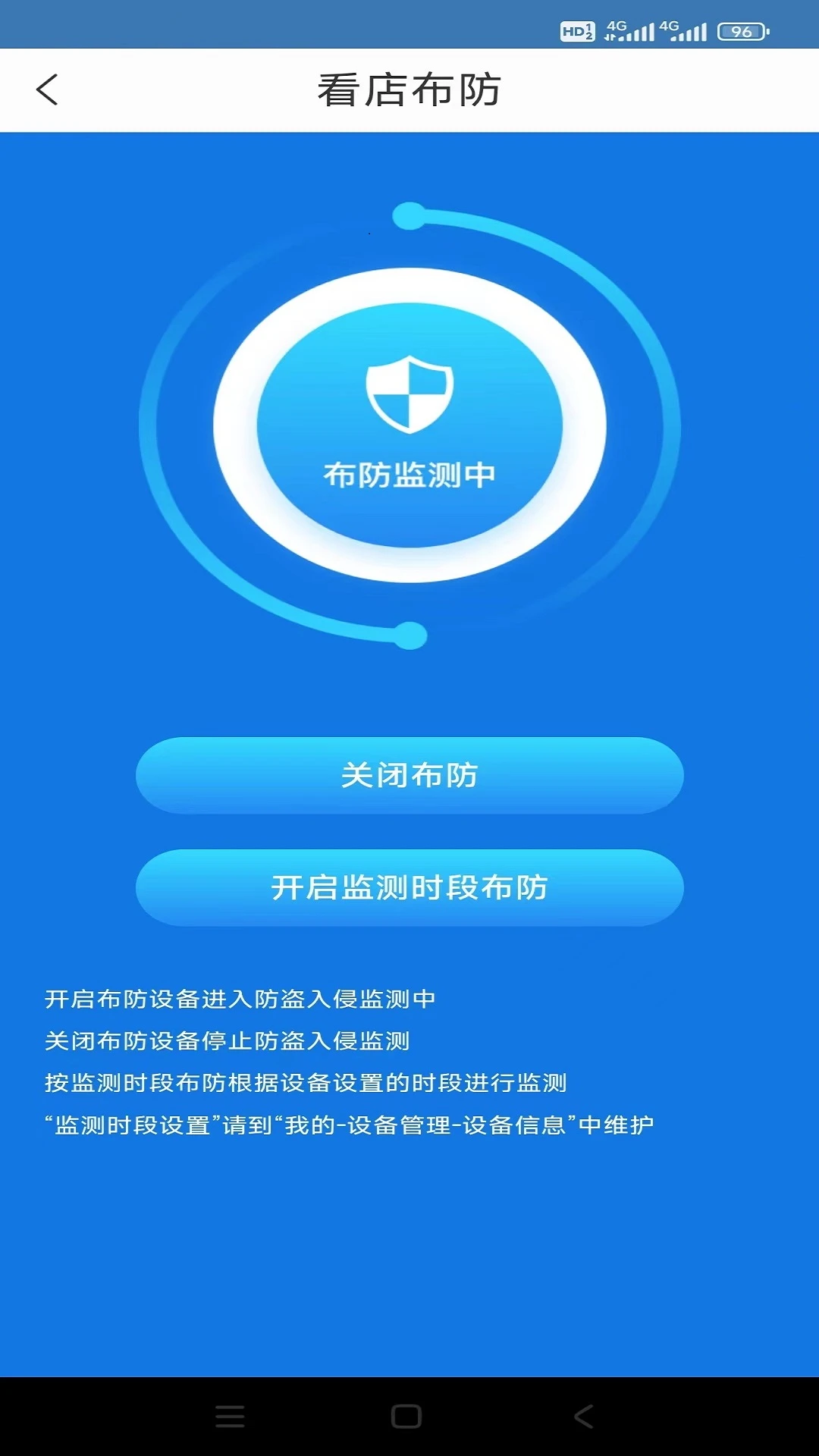
Task: Toggle arming off via 关闭布防
Action: point(409,775)
